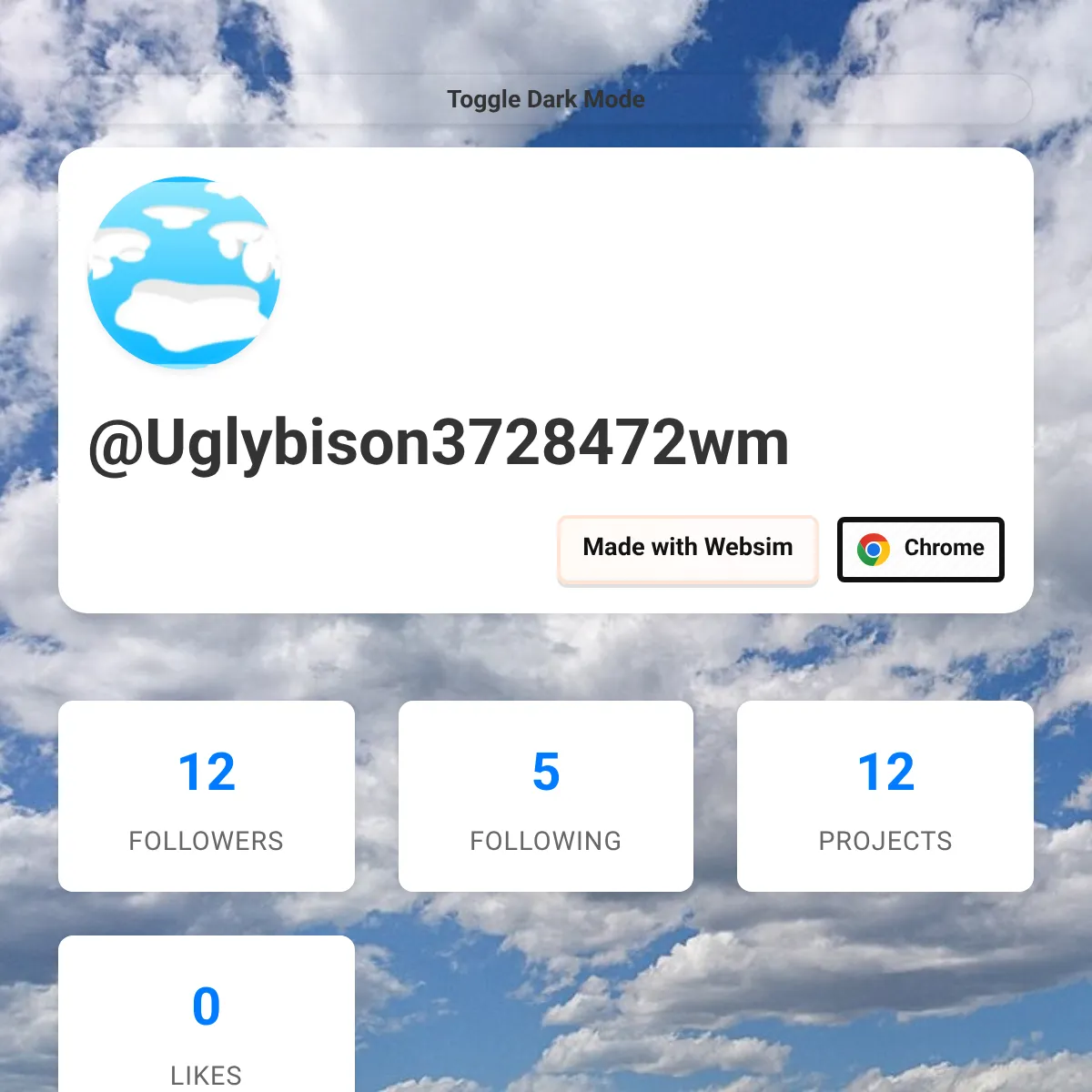Open the Followers stat card
The image size is (1092, 1092).
(x=207, y=796)
